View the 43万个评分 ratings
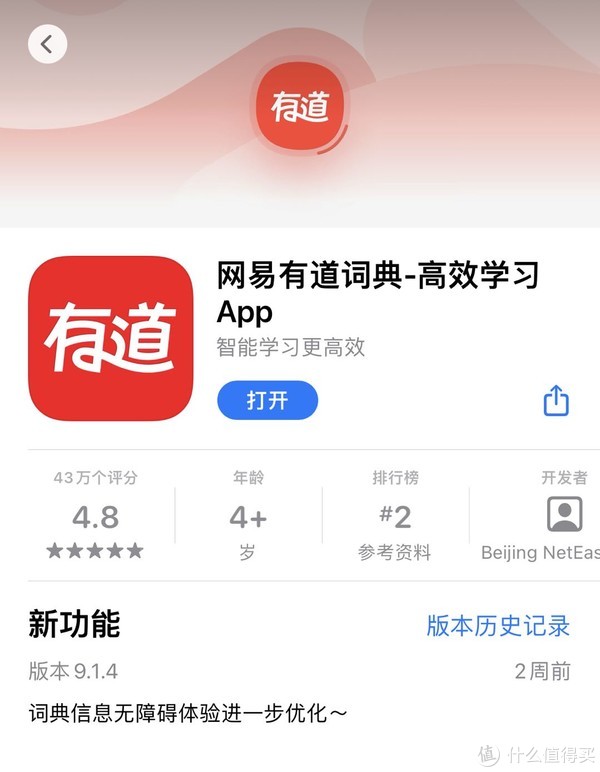Screen dimensions: 600x772 coord(95,516)
